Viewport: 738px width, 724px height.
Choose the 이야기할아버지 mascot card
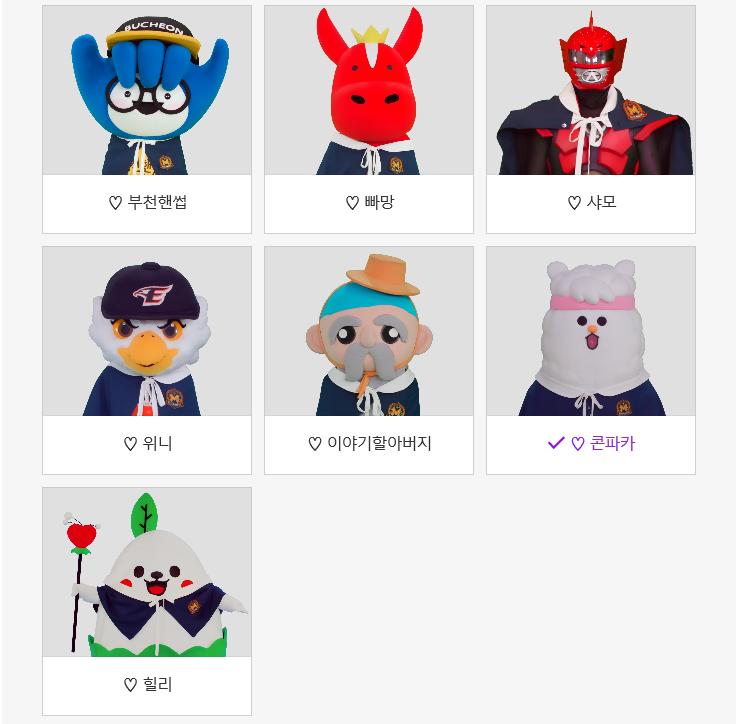[x=369, y=360]
